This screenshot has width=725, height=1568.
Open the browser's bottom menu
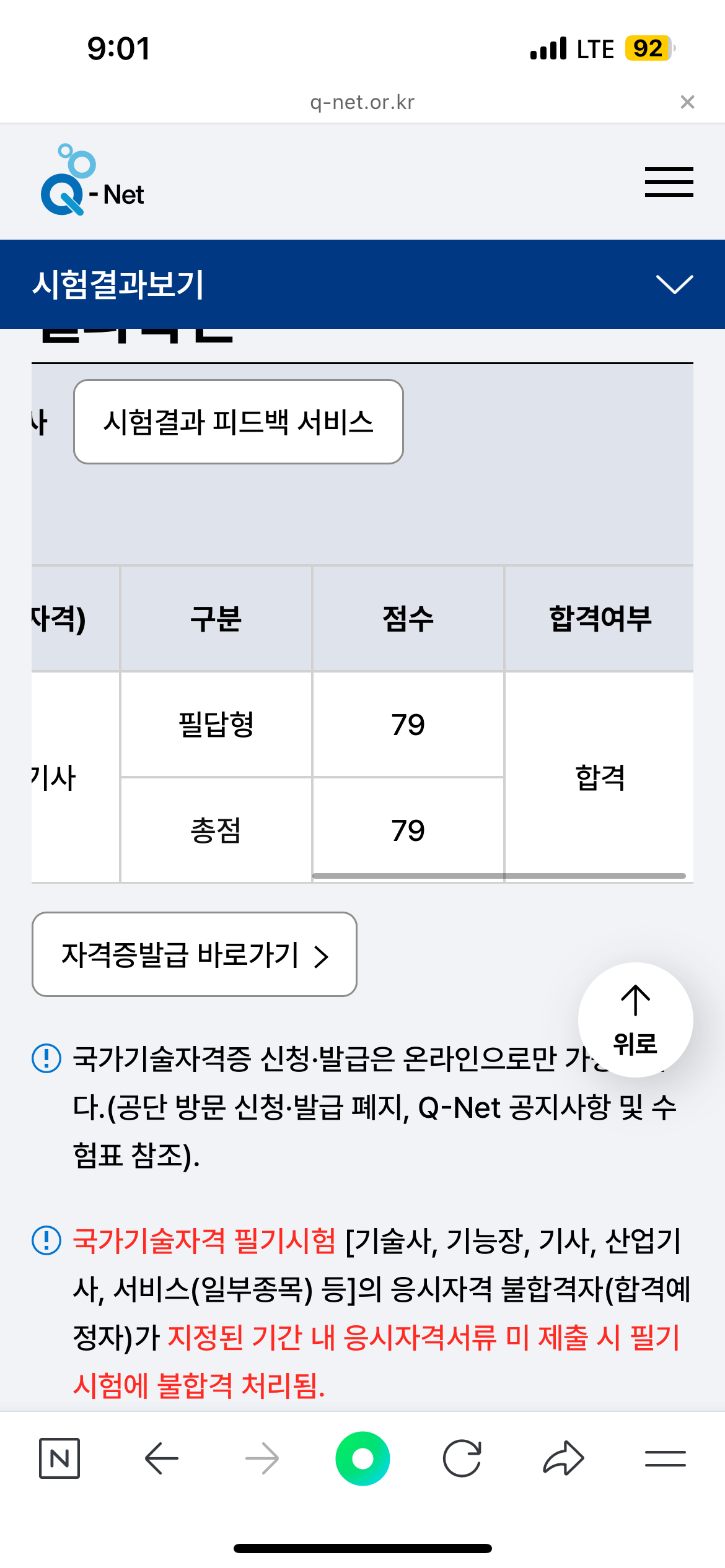coord(665,1458)
